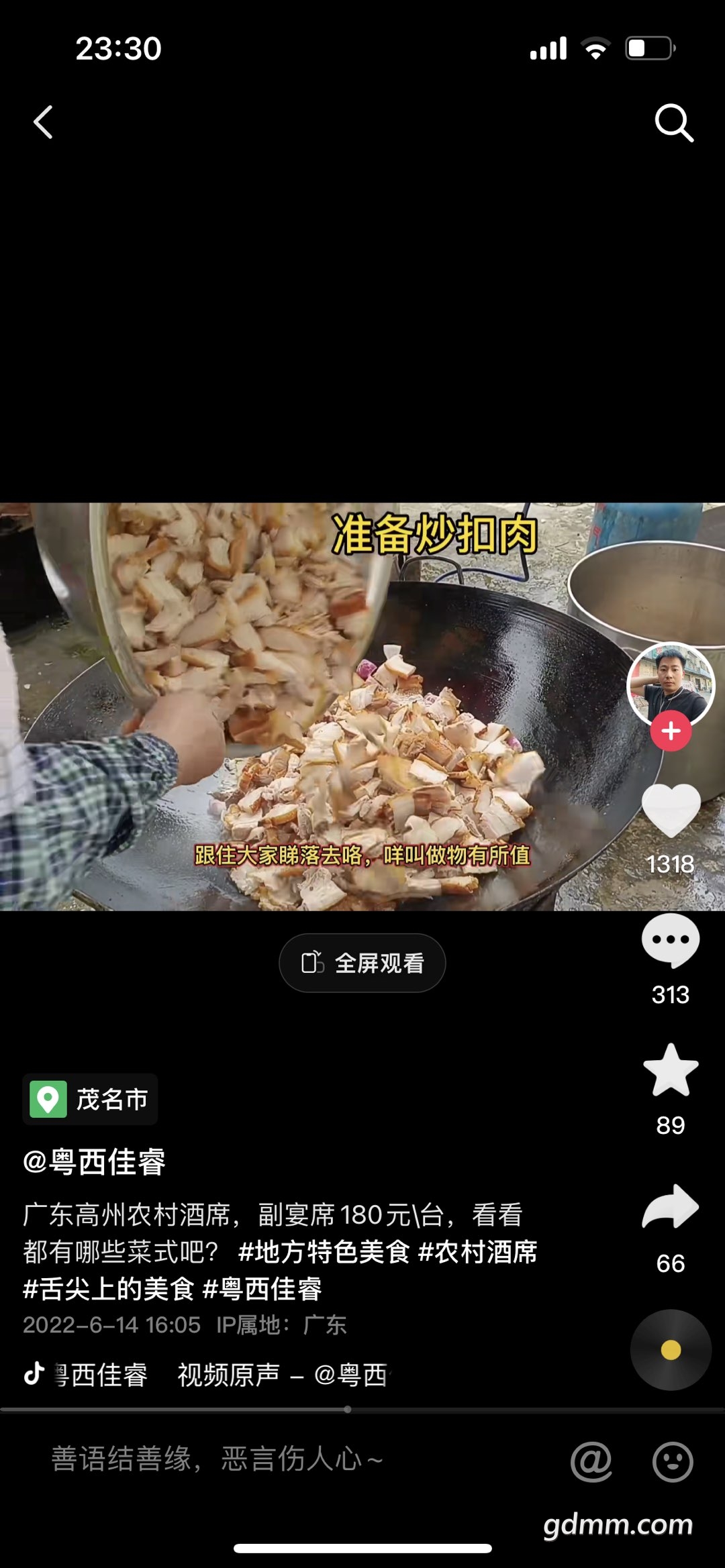This screenshot has width=725, height=1568.
Task: Open the #农村酒席 hashtag
Action: click(x=477, y=1252)
